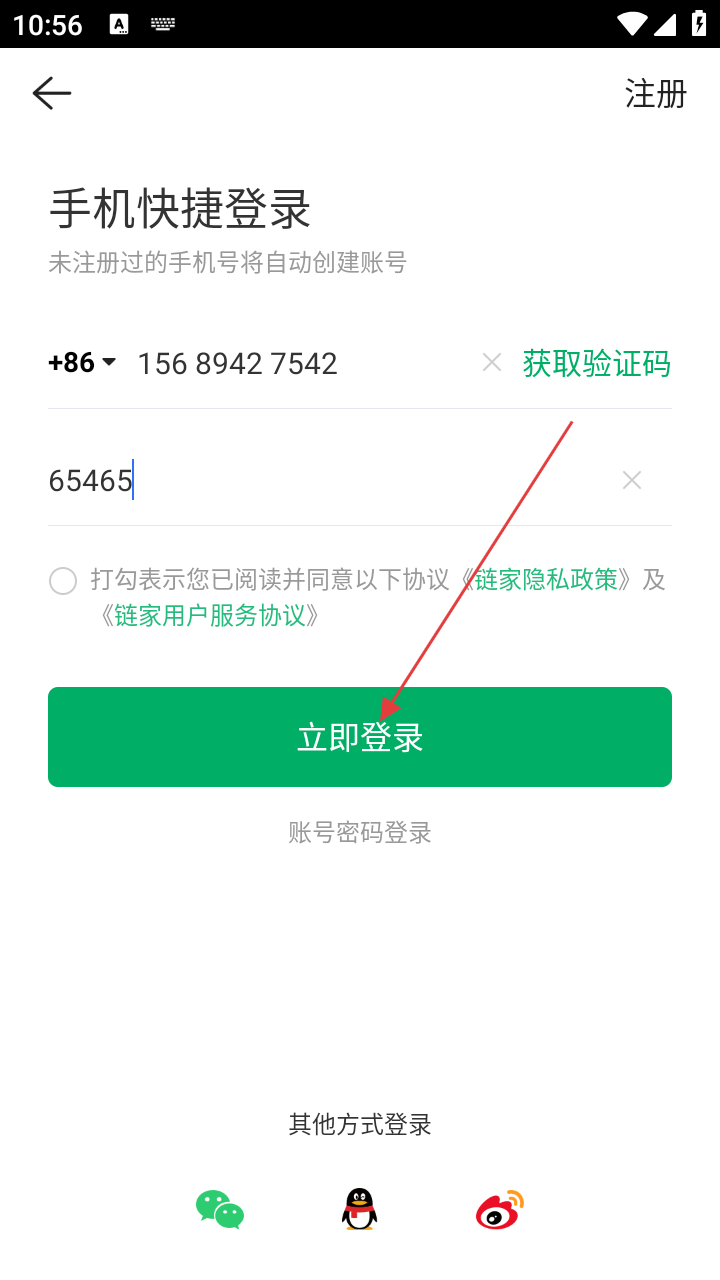Sign in using the QQ penguin
Image resolution: width=720 pixels, height=1280 pixels.
359,1210
